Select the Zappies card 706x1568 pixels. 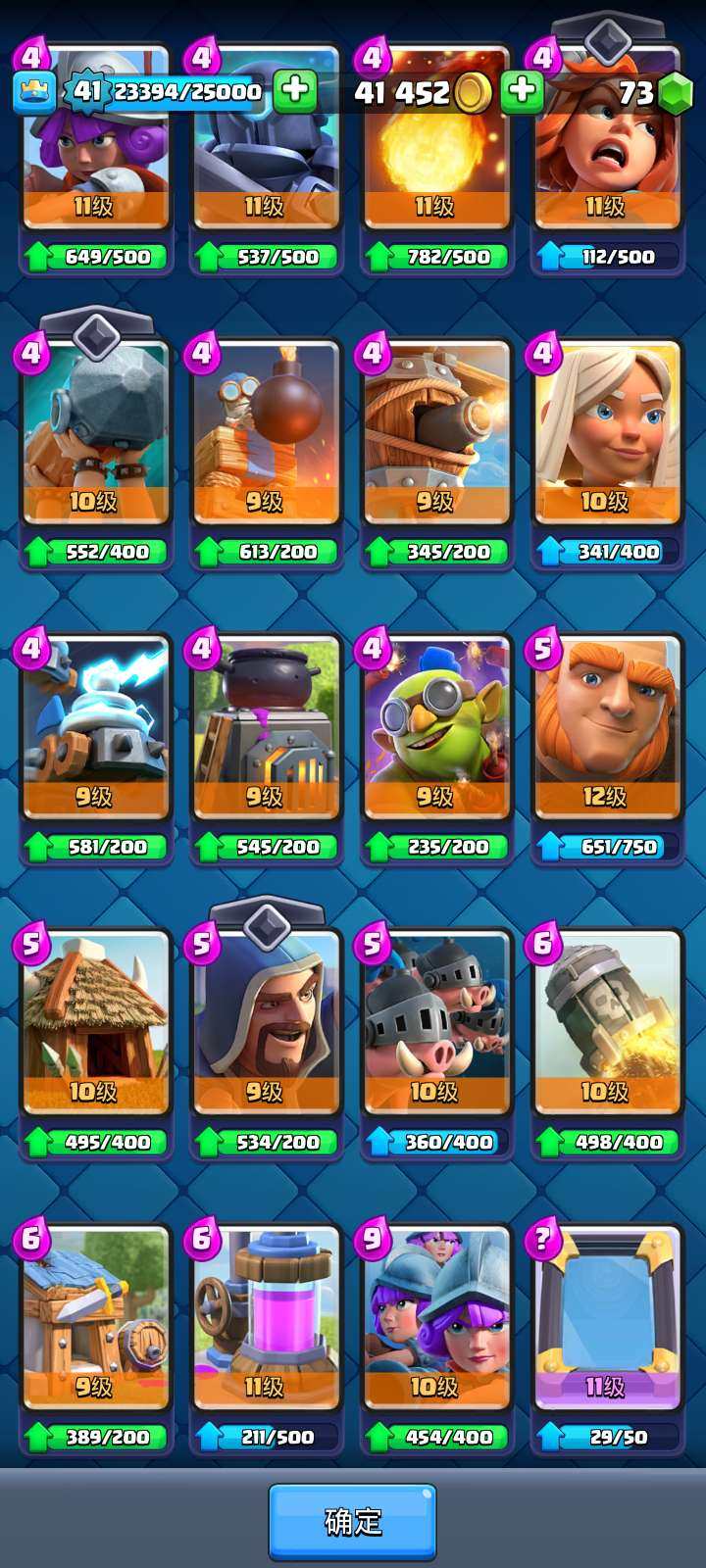(x=95, y=730)
